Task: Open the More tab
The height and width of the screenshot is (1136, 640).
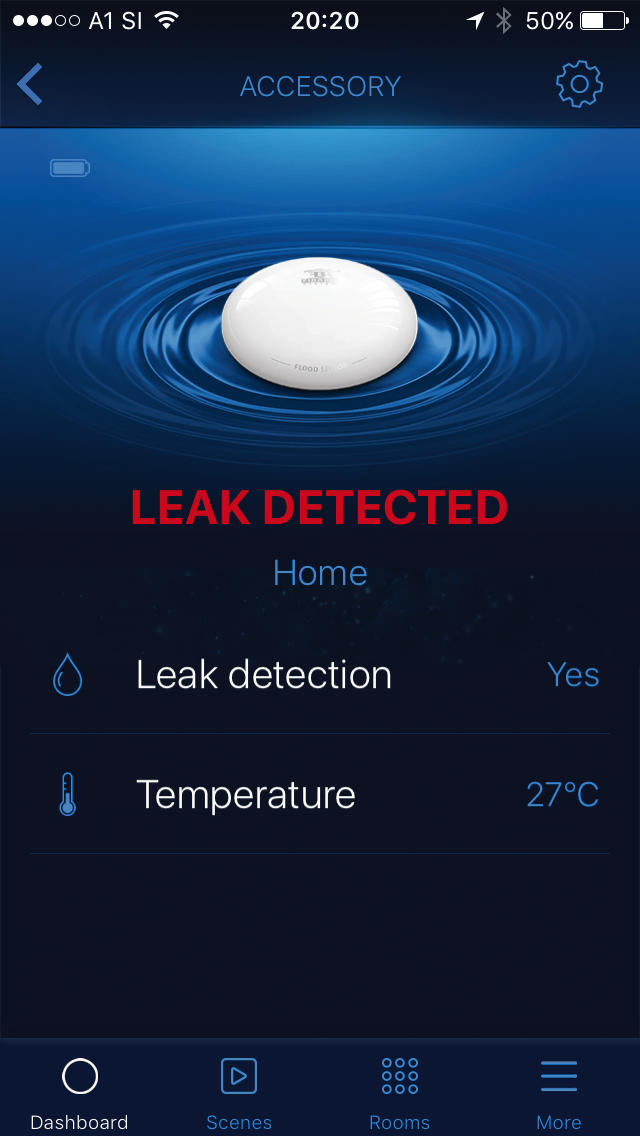Action: 559,1092
